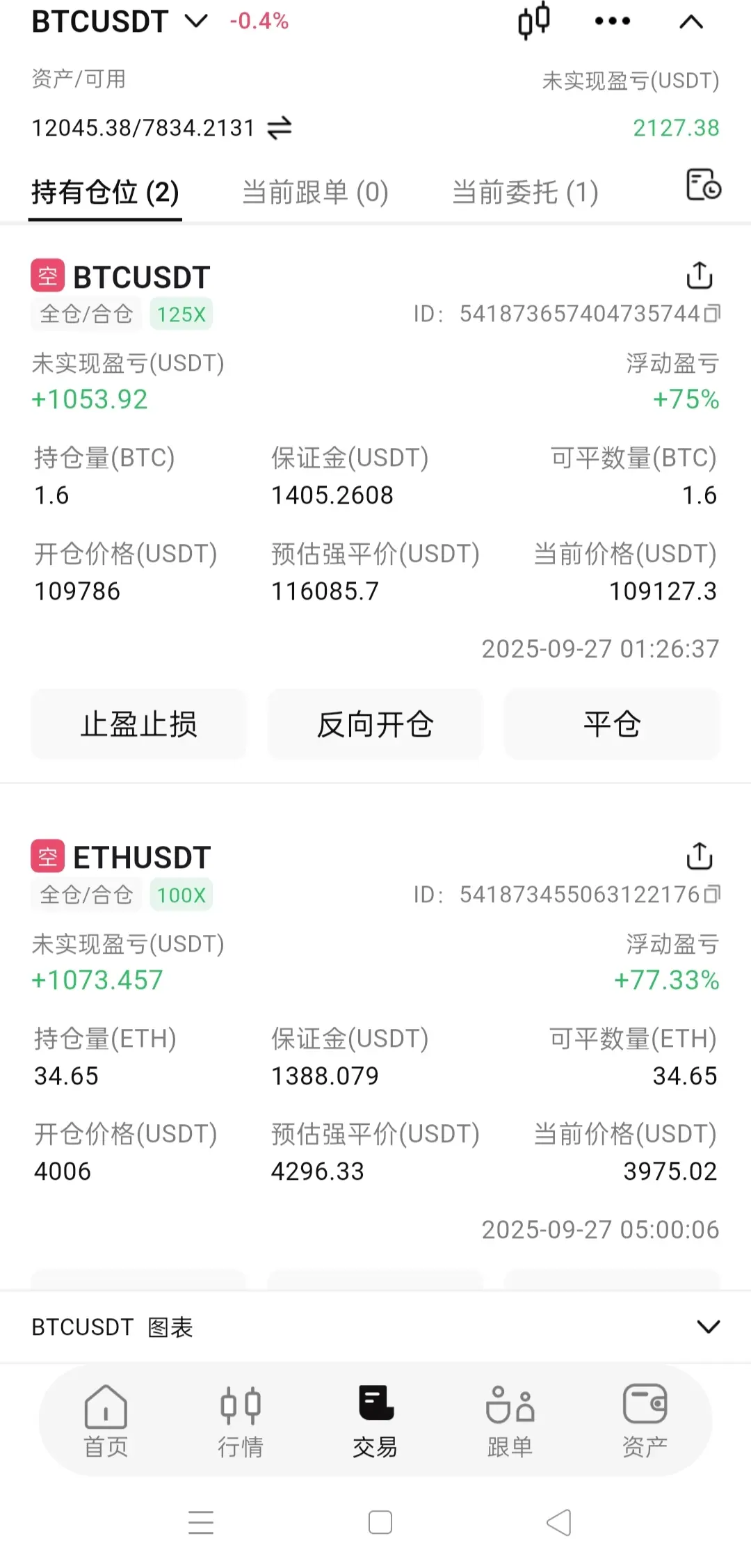This screenshot has width=751, height=1568.
Task: Tap the system back button
Action: (x=559, y=1522)
